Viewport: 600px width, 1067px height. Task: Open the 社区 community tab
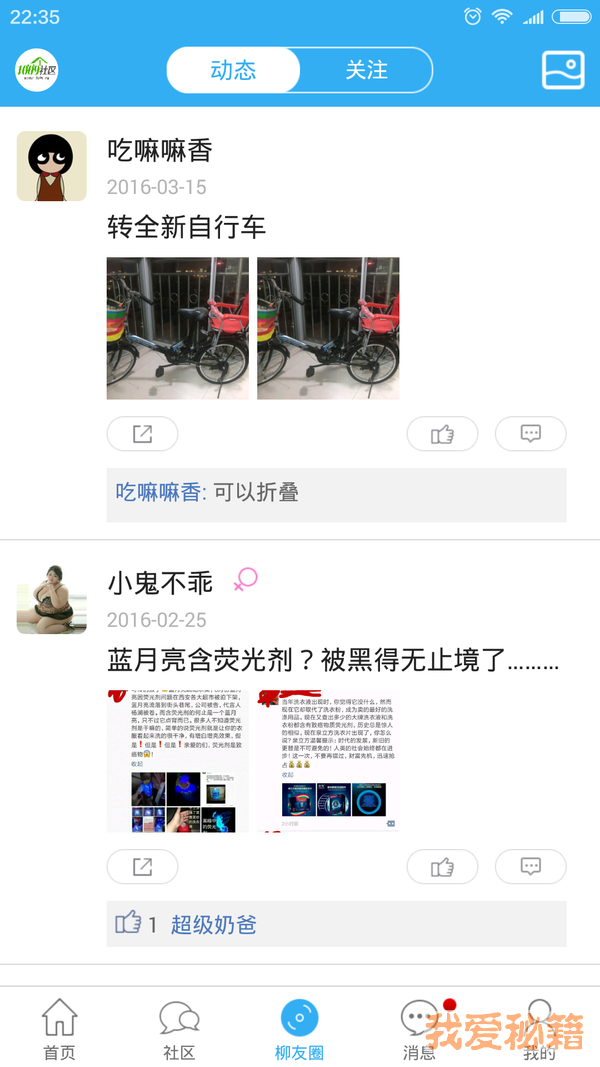coord(179,1028)
